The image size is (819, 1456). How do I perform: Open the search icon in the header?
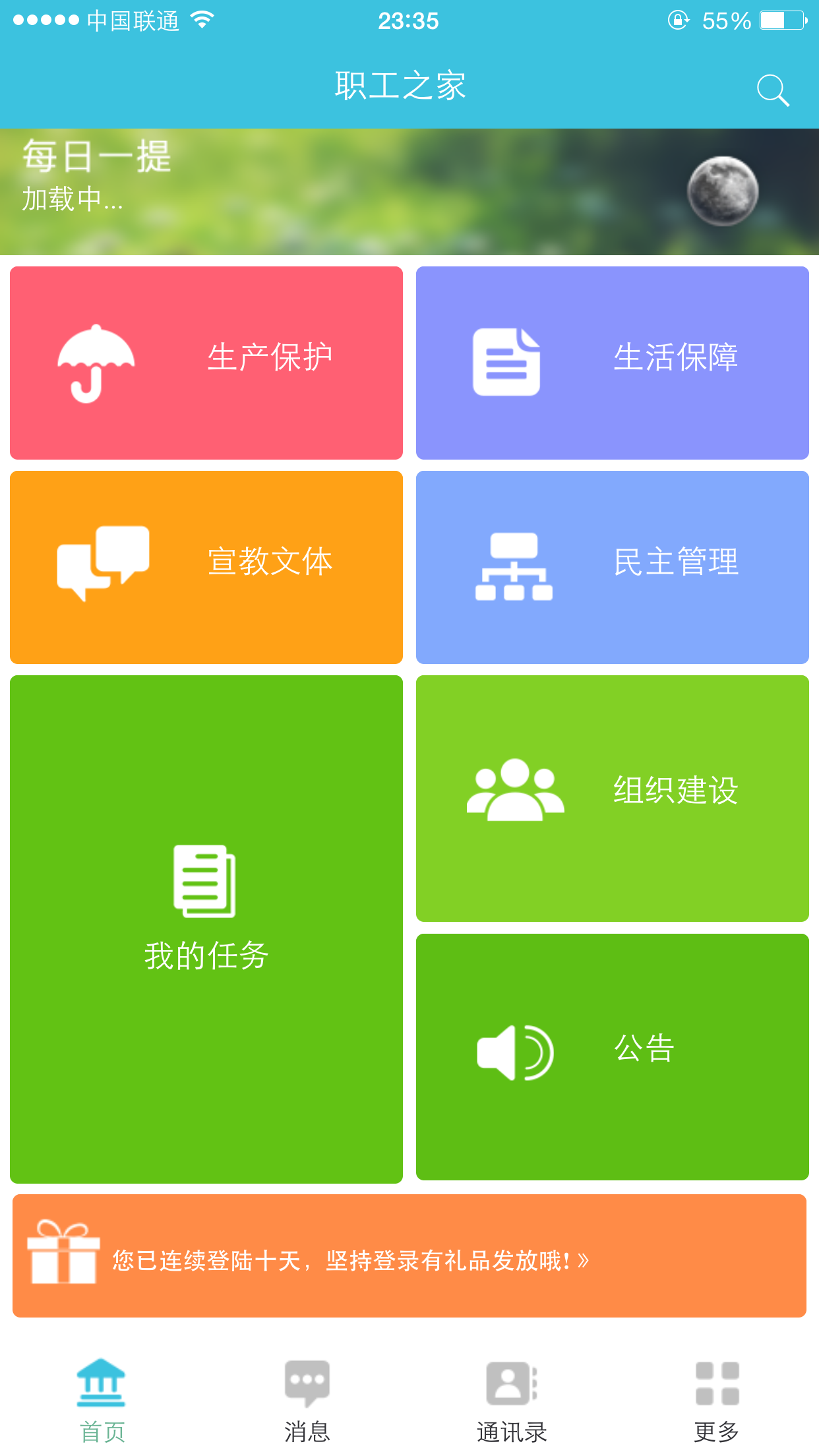coord(773,90)
